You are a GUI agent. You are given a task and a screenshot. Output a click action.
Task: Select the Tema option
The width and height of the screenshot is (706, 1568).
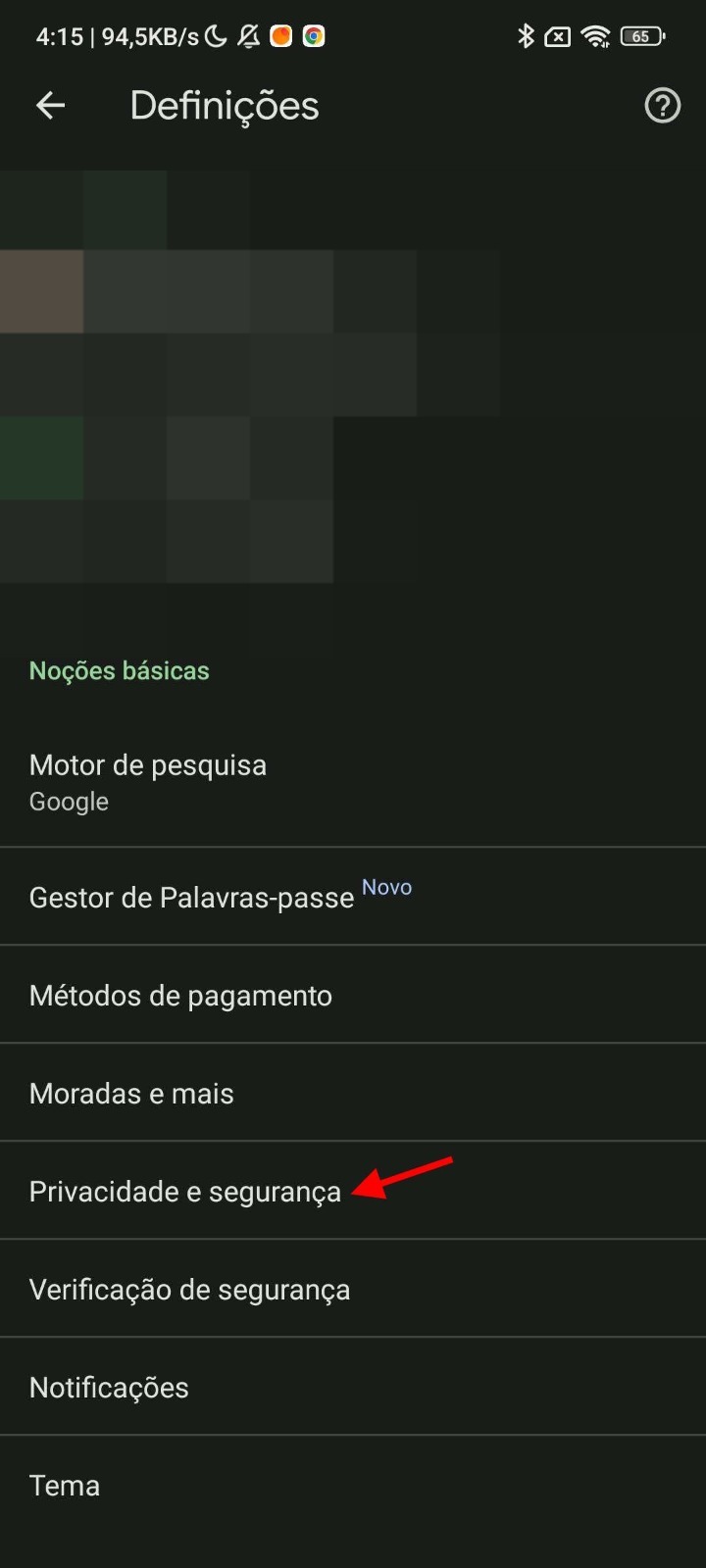tap(353, 1485)
